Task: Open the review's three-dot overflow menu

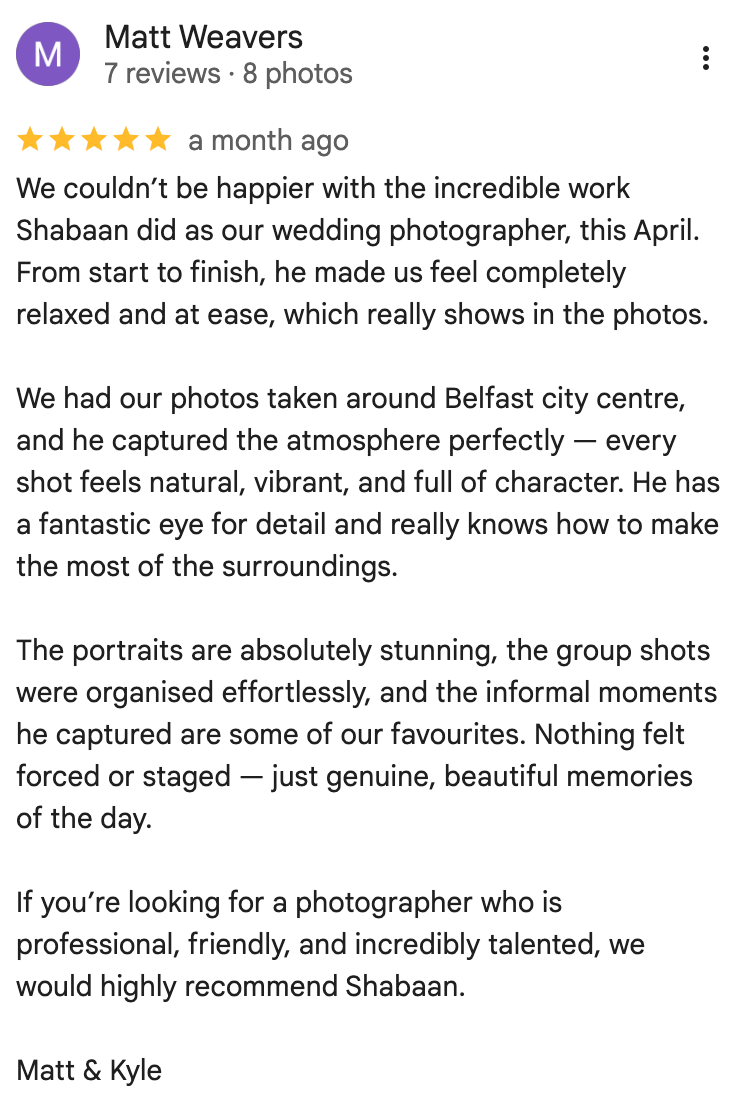Action: click(x=705, y=58)
